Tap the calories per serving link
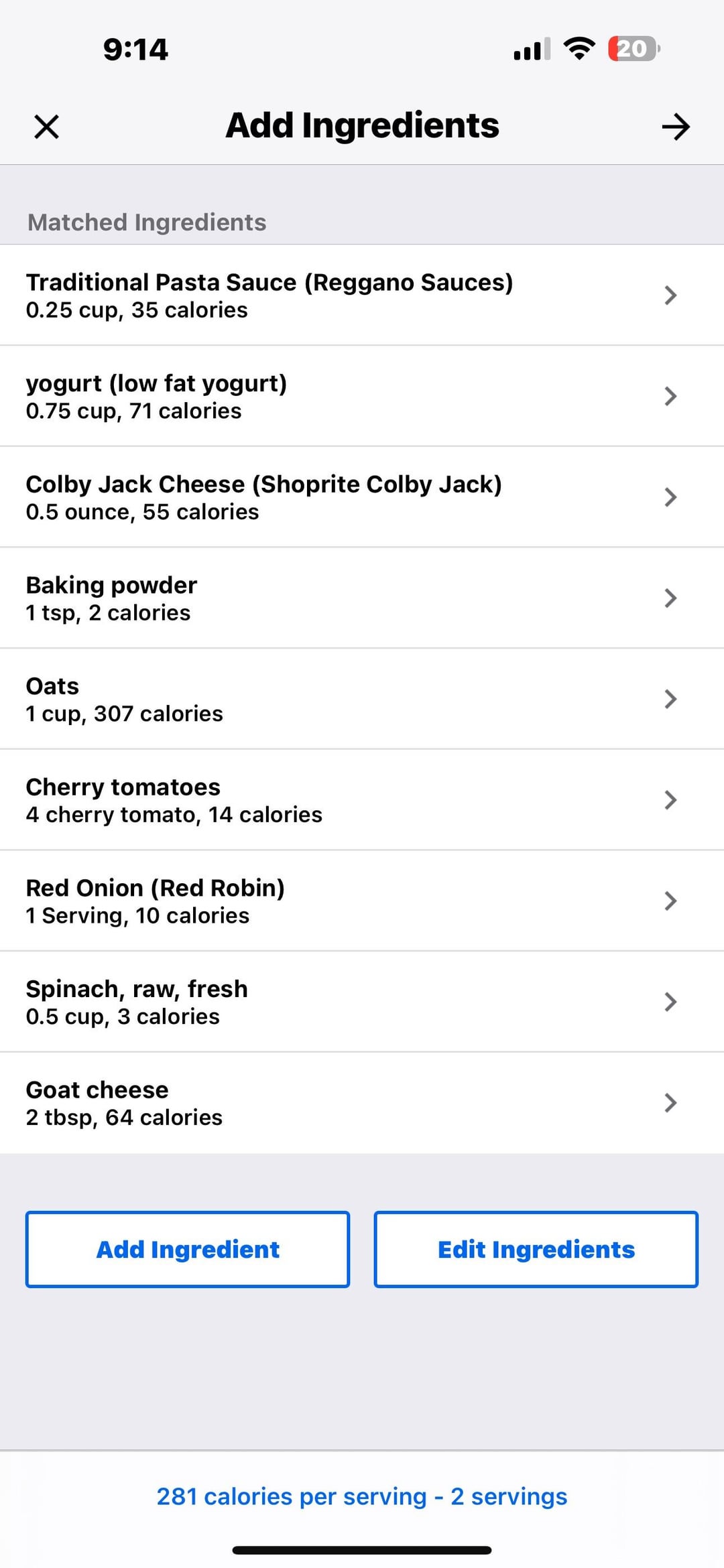Image resolution: width=724 pixels, height=1568 pixels. [362, 1496]
